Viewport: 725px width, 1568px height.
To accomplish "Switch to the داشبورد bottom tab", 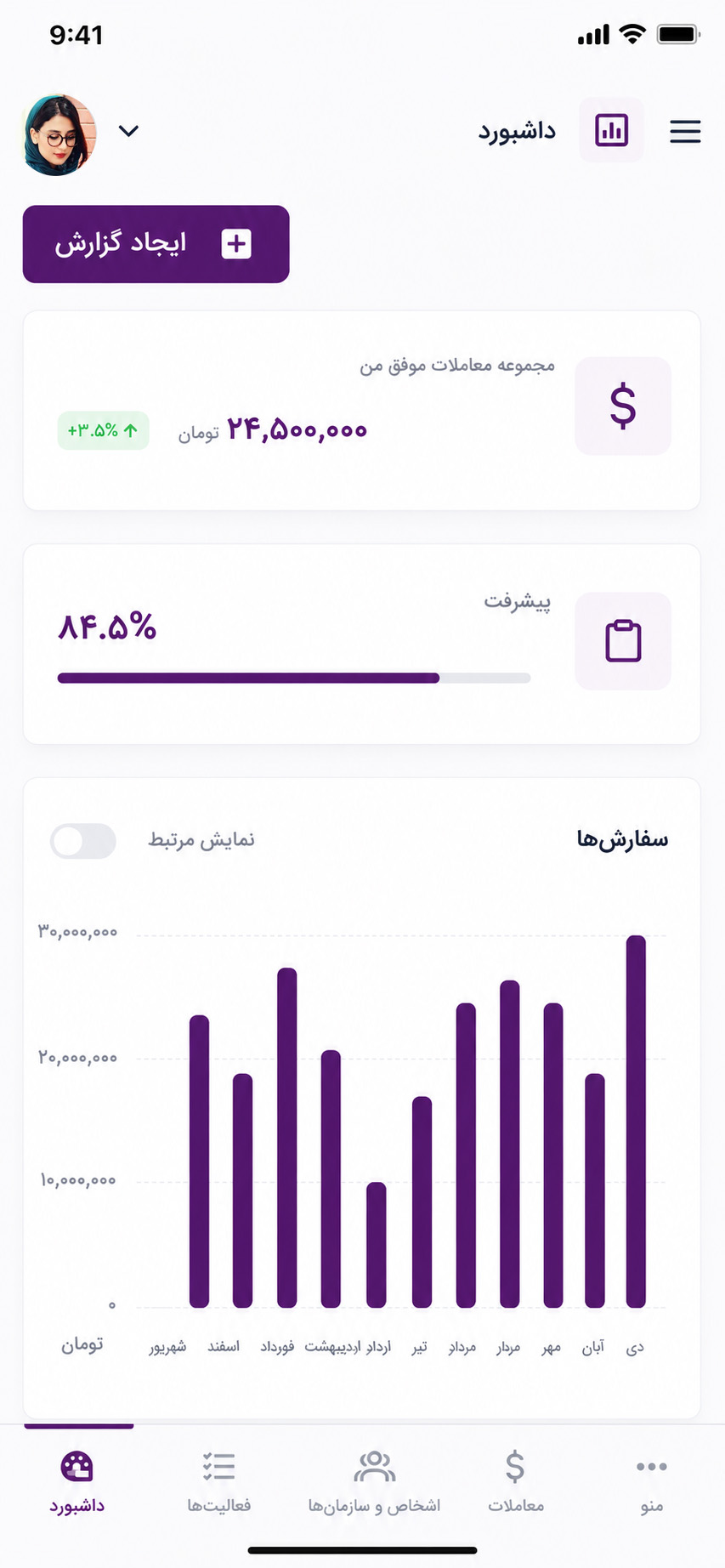I will pos(77,1484).
